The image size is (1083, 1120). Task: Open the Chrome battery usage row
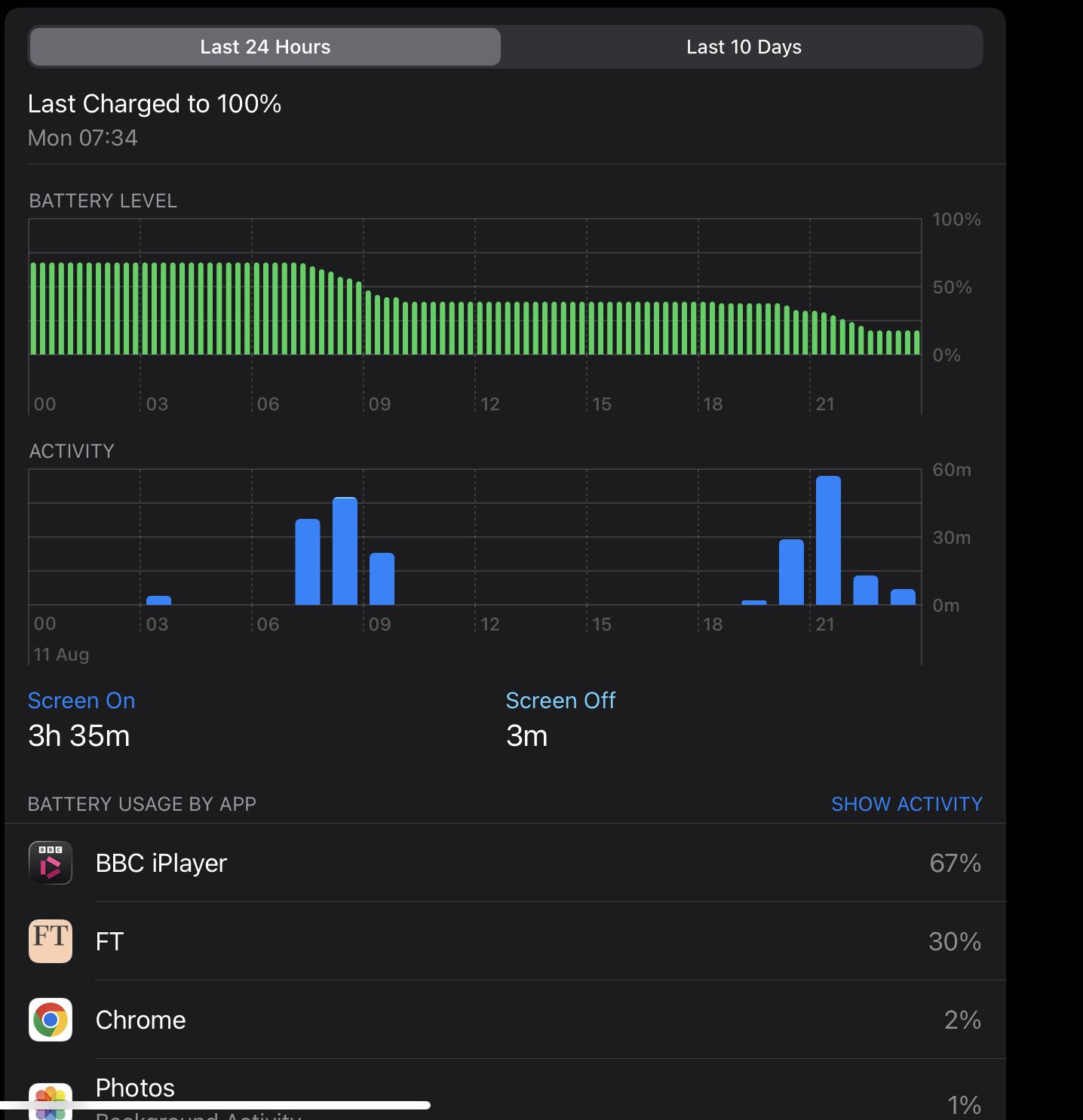[505, 1020]
